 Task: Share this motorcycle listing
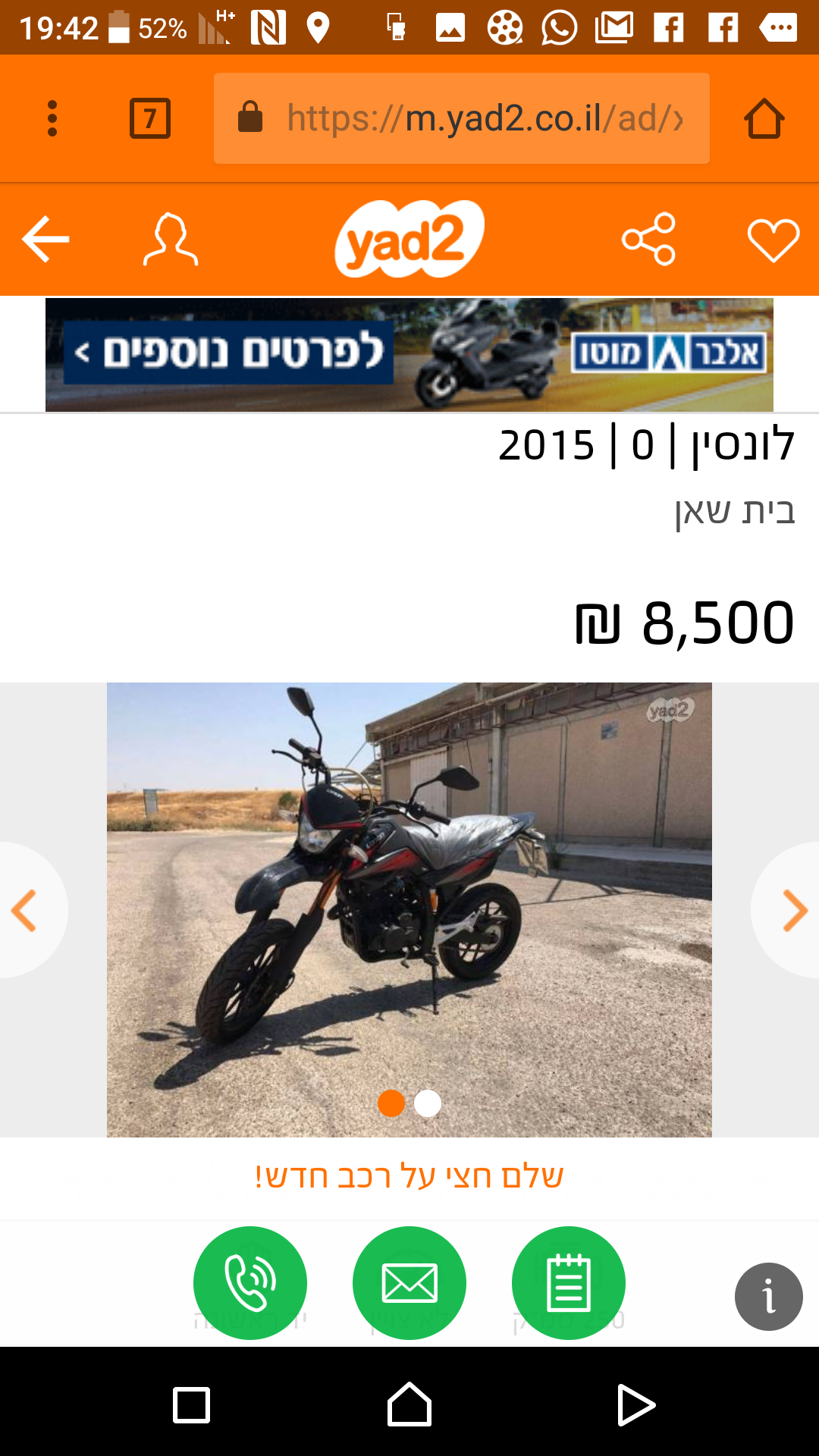click(648, 239)
